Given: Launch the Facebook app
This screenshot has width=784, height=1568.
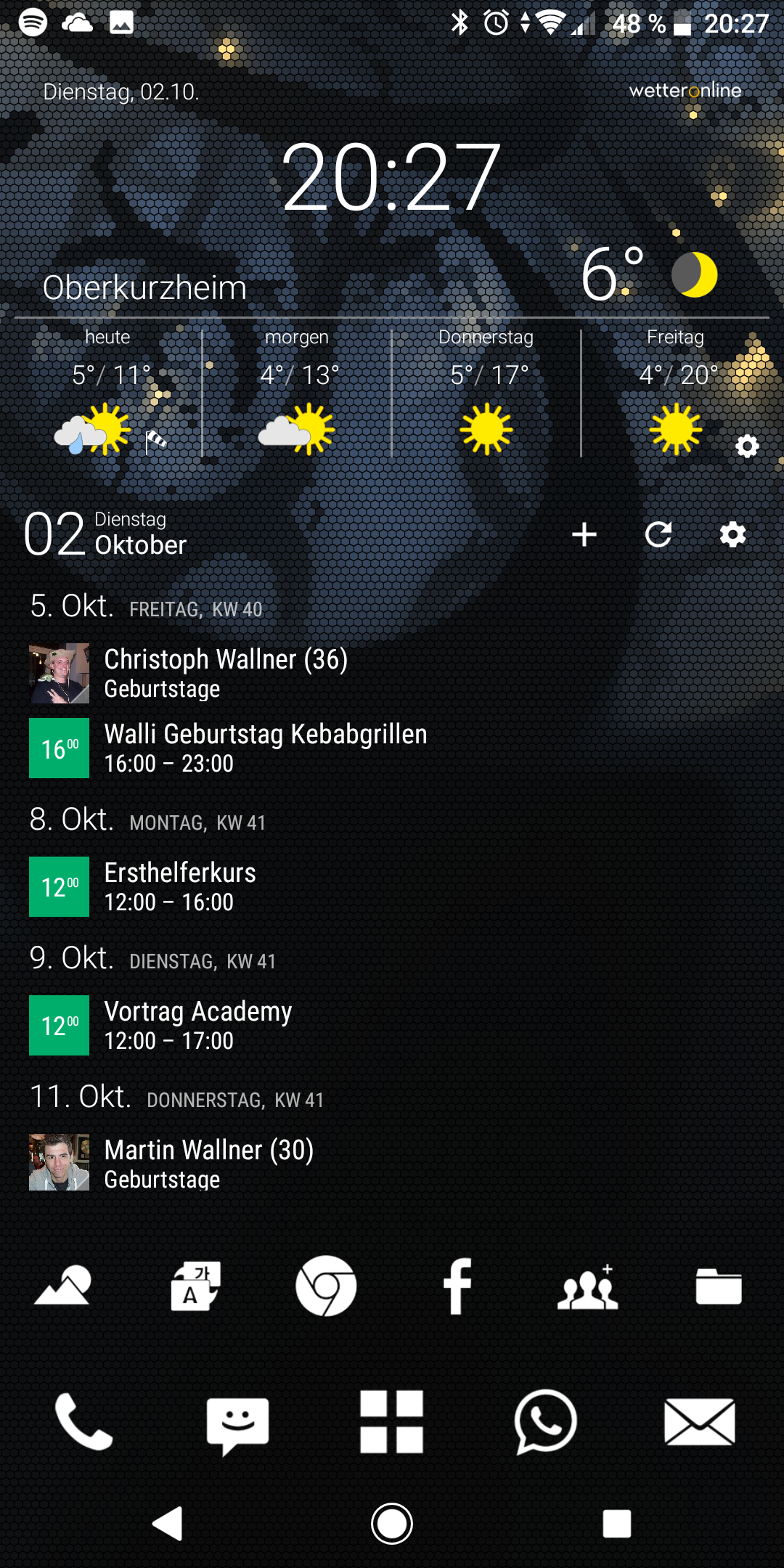Looking at the screenshot, I should (457, 1286).
